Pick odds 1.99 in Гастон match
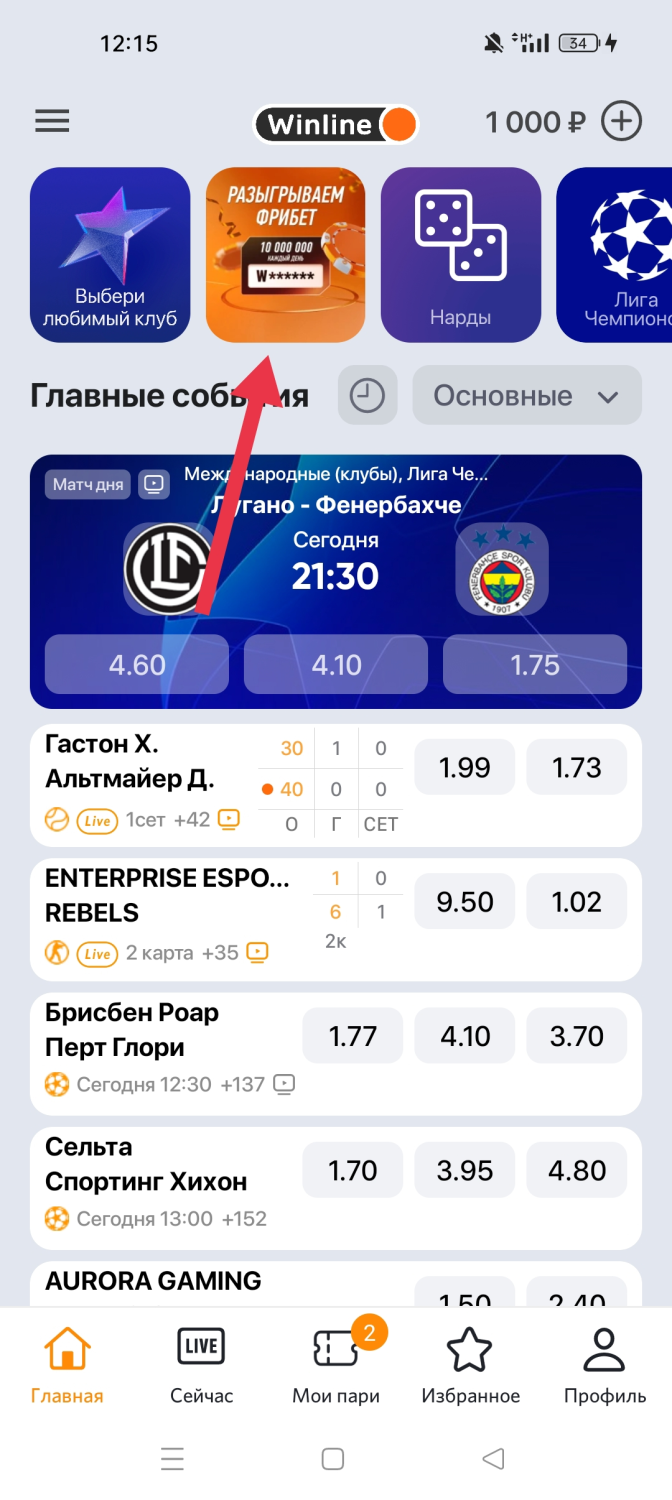Image resolution: width=672 pixels, height=1500 pixels. pyautogui.click(x=465, y=768)
